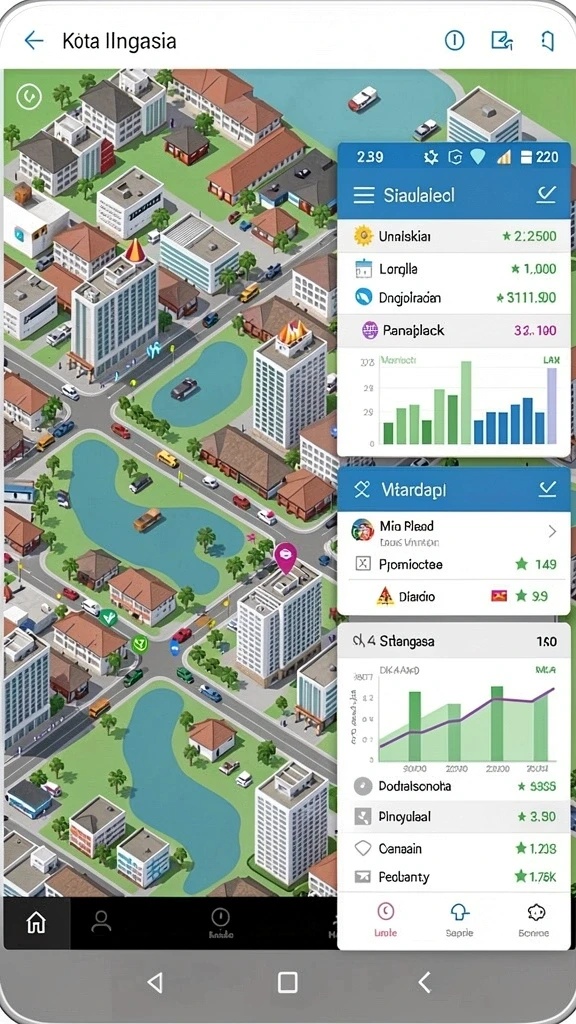Select the Lorglla row

pos(454,268)
